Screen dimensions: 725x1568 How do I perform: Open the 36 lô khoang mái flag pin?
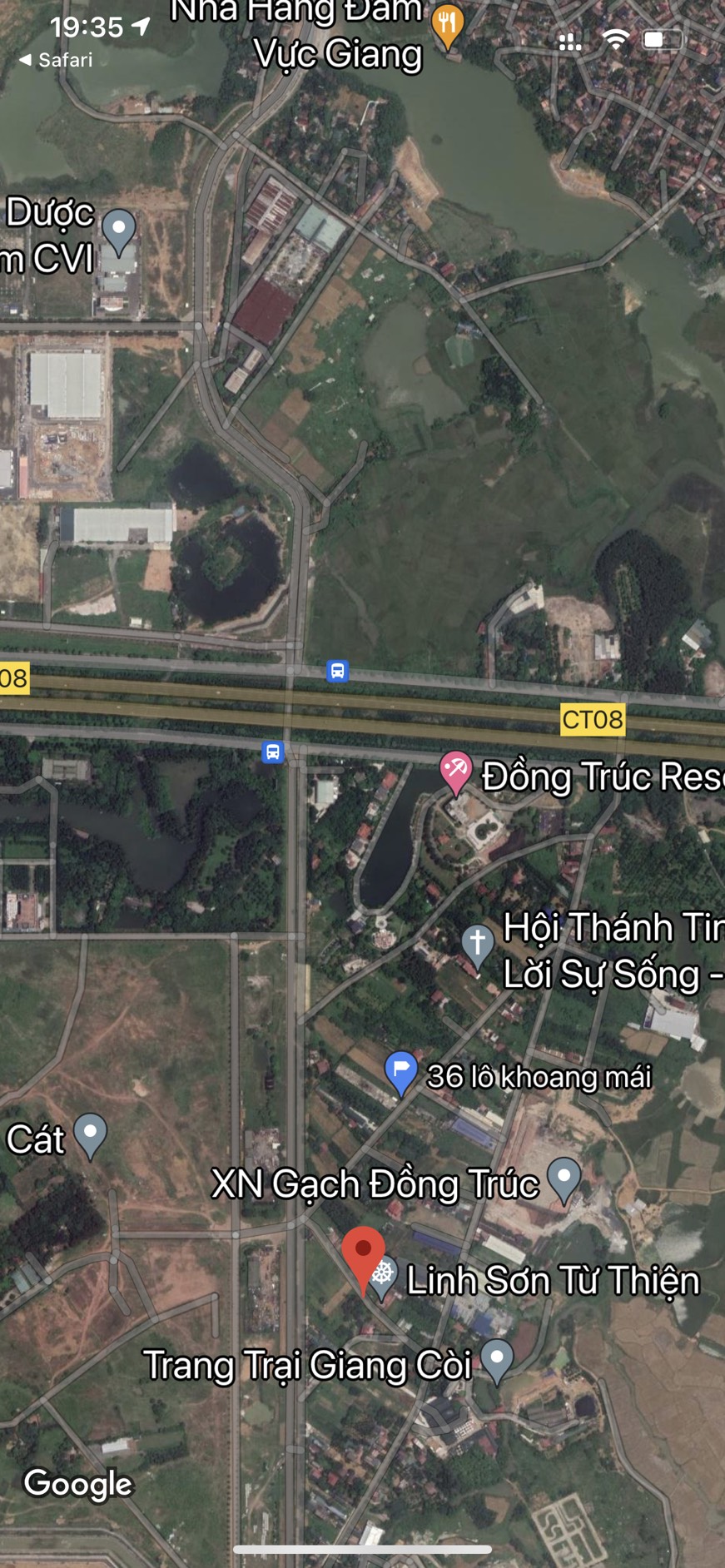(x=400, y=1074)
